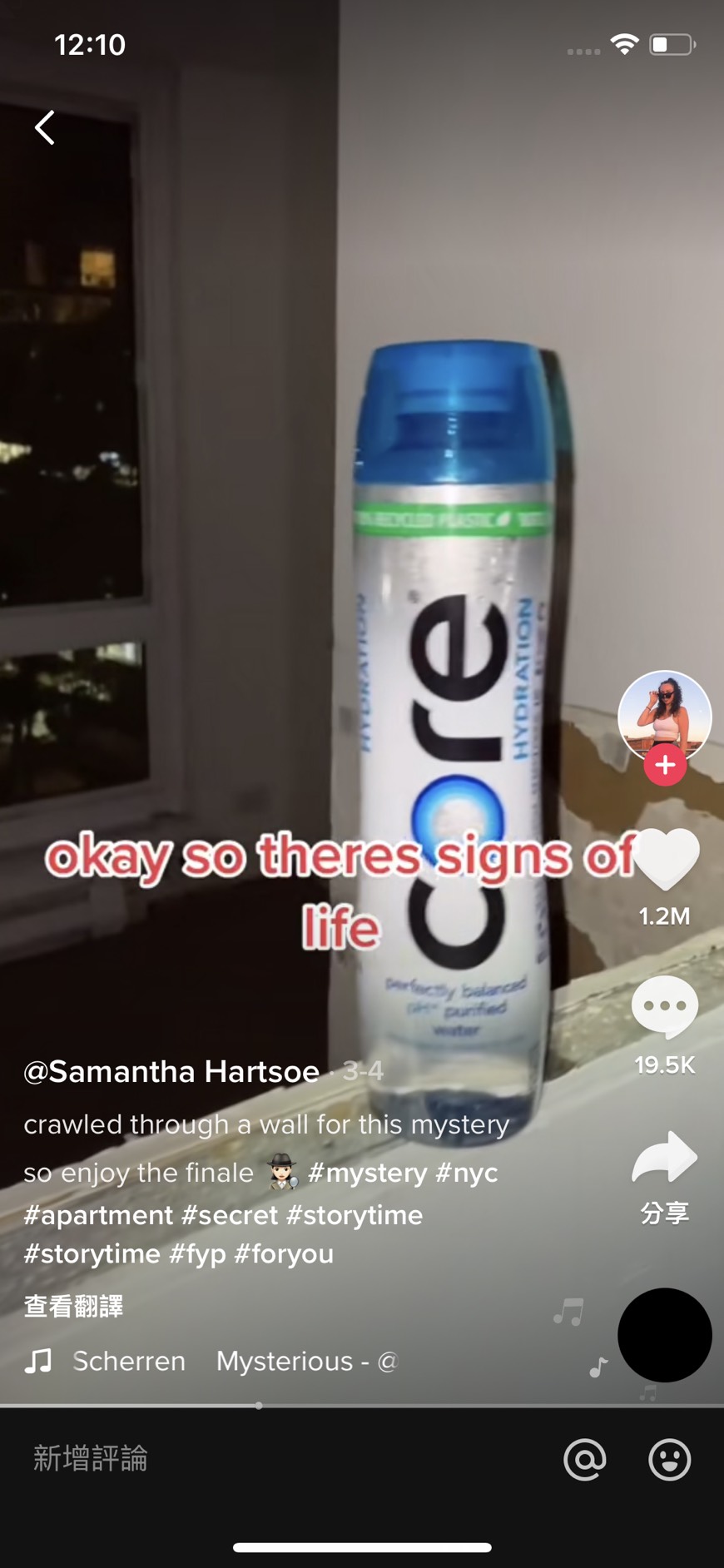
Task: Follow the creator with the red plus button
Action: [x=665, y=766]
